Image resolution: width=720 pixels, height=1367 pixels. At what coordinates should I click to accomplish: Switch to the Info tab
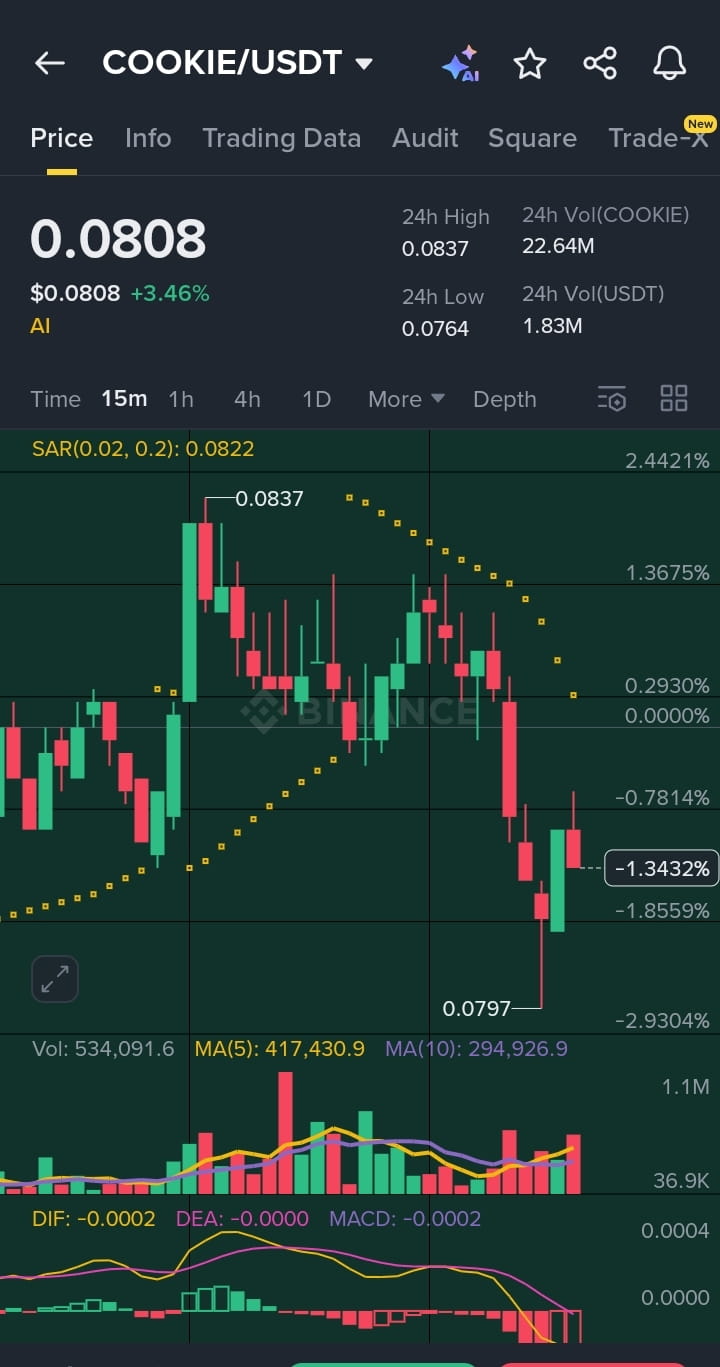[x=148, y=138]
